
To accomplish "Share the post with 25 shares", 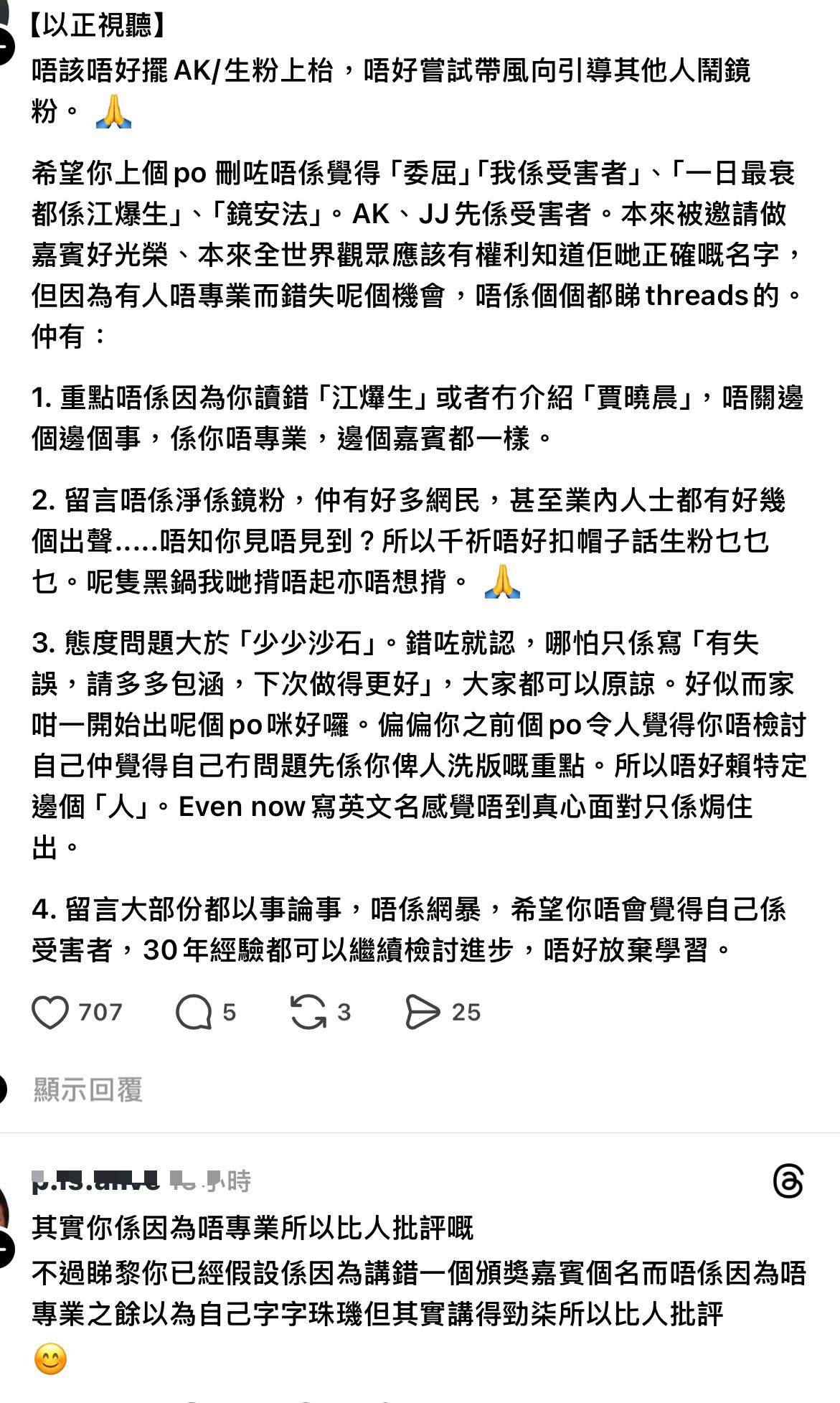I will 423,1013.
